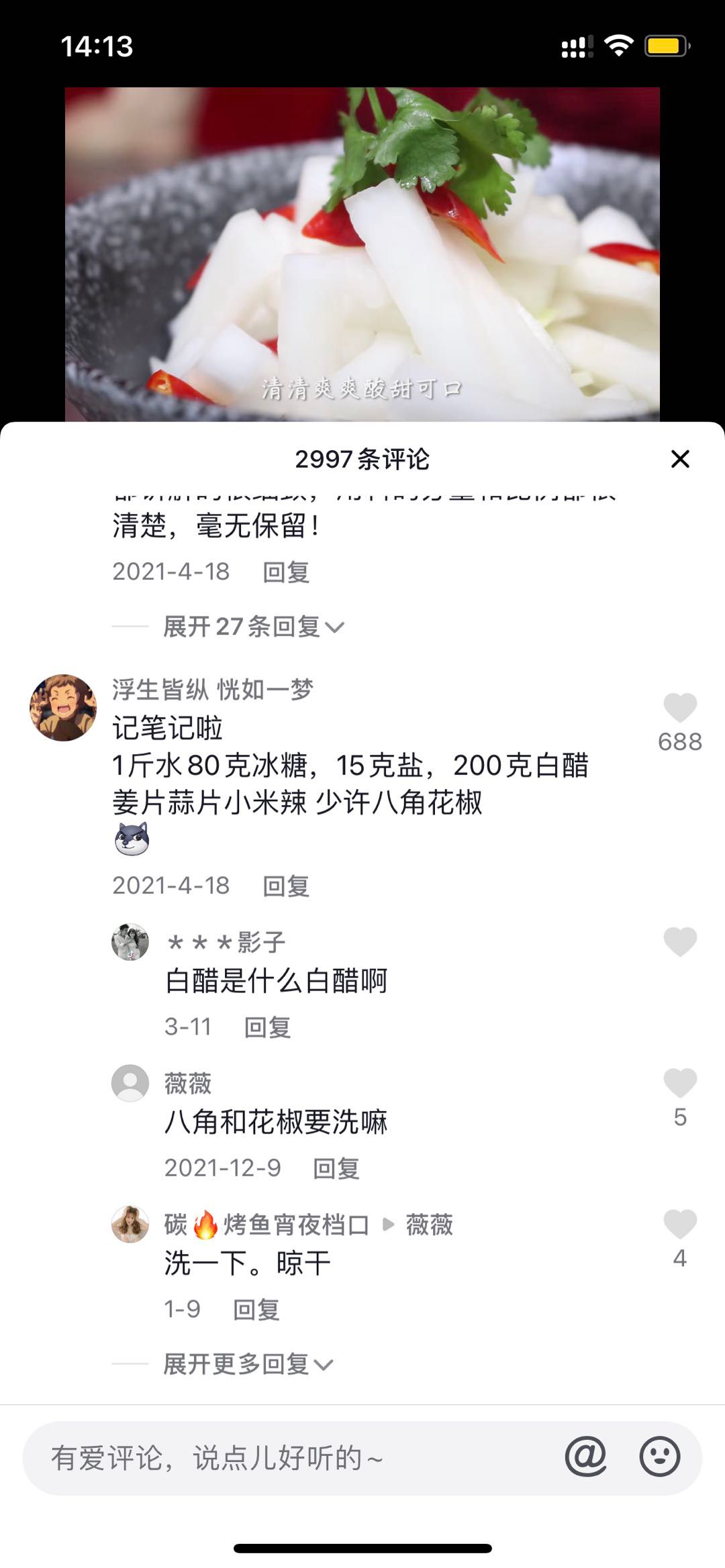
Task: Reply to the 洗一下。晾干 comment
Action: tap(256, 1310)
